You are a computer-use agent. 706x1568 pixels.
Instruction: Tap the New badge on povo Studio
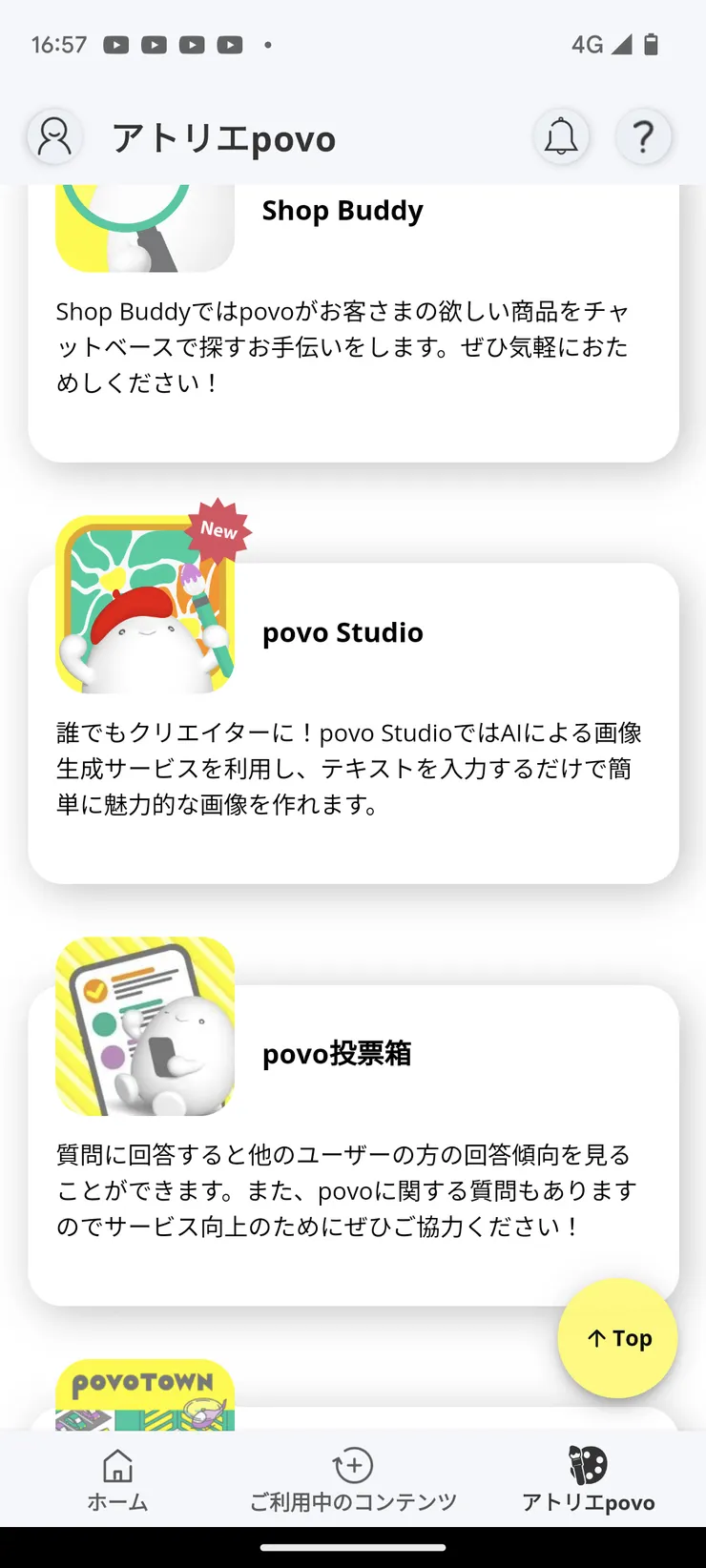pyautogui.click(x=218, y=531)
